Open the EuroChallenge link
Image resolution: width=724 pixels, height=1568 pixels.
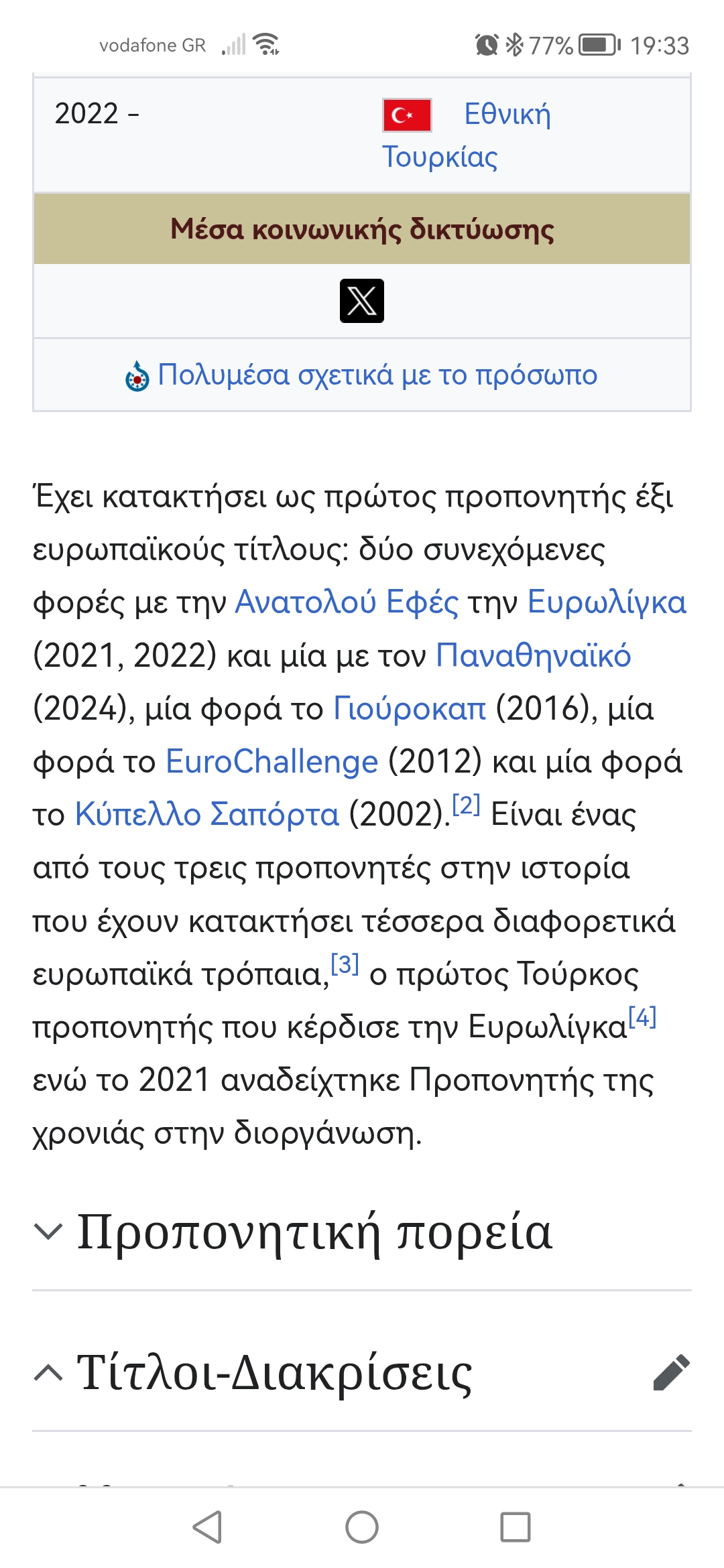271,762
